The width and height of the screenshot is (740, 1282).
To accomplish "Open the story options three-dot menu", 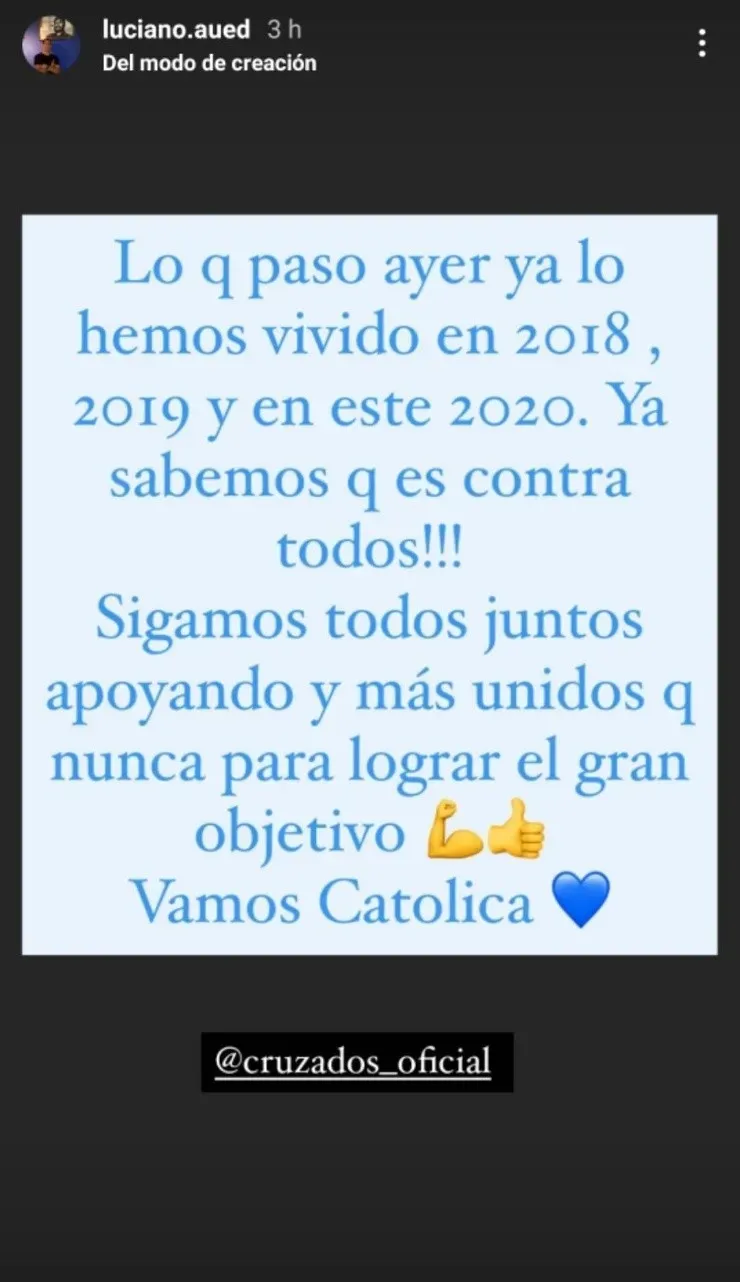I will [x=702, y=43].
